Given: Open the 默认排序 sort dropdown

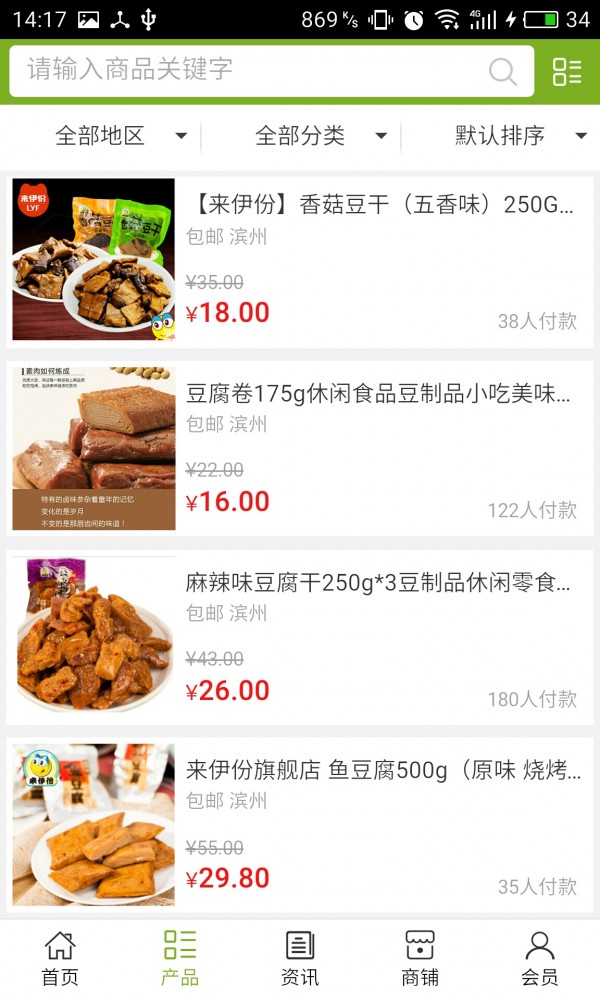Looking at the screenshot, I should (520, 136).
